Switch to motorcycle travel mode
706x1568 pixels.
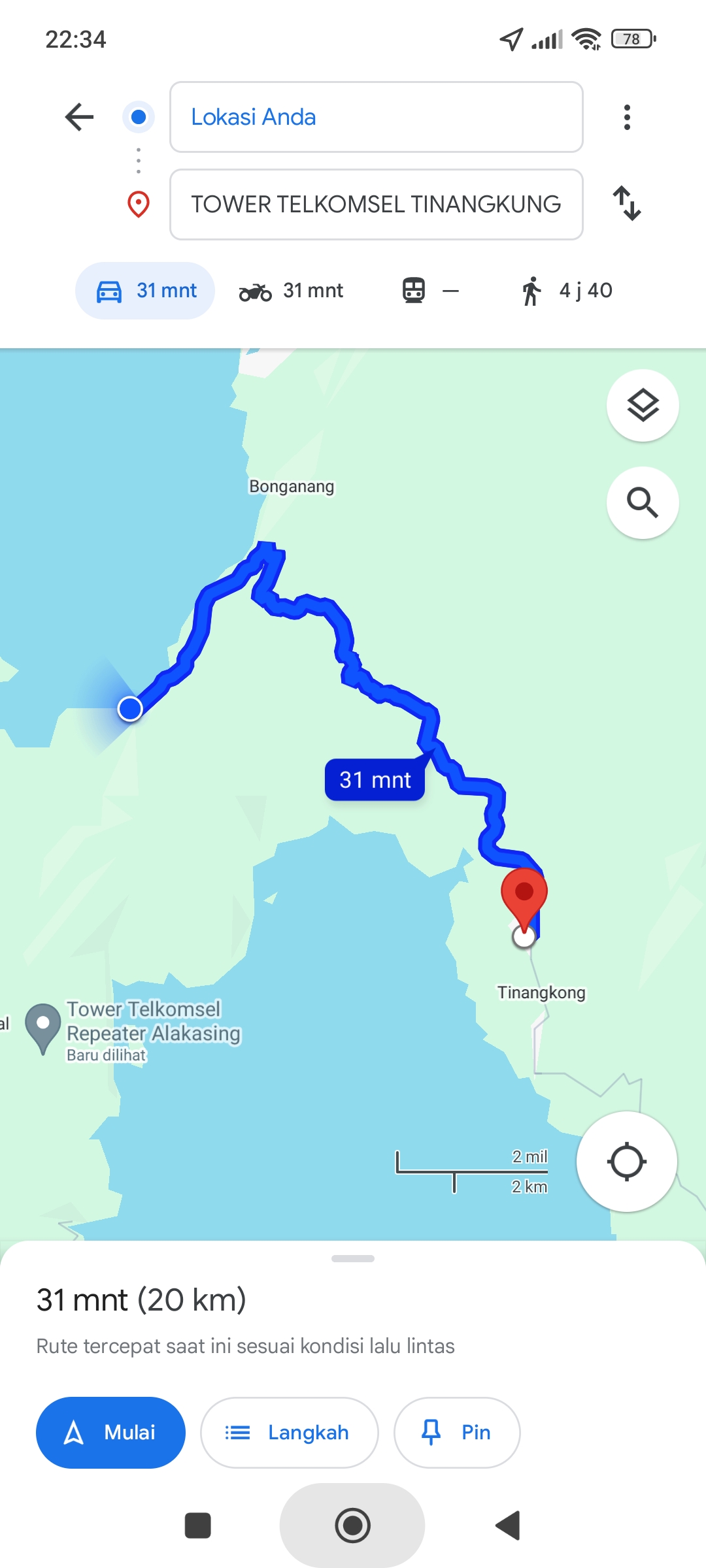click(291, 291)
